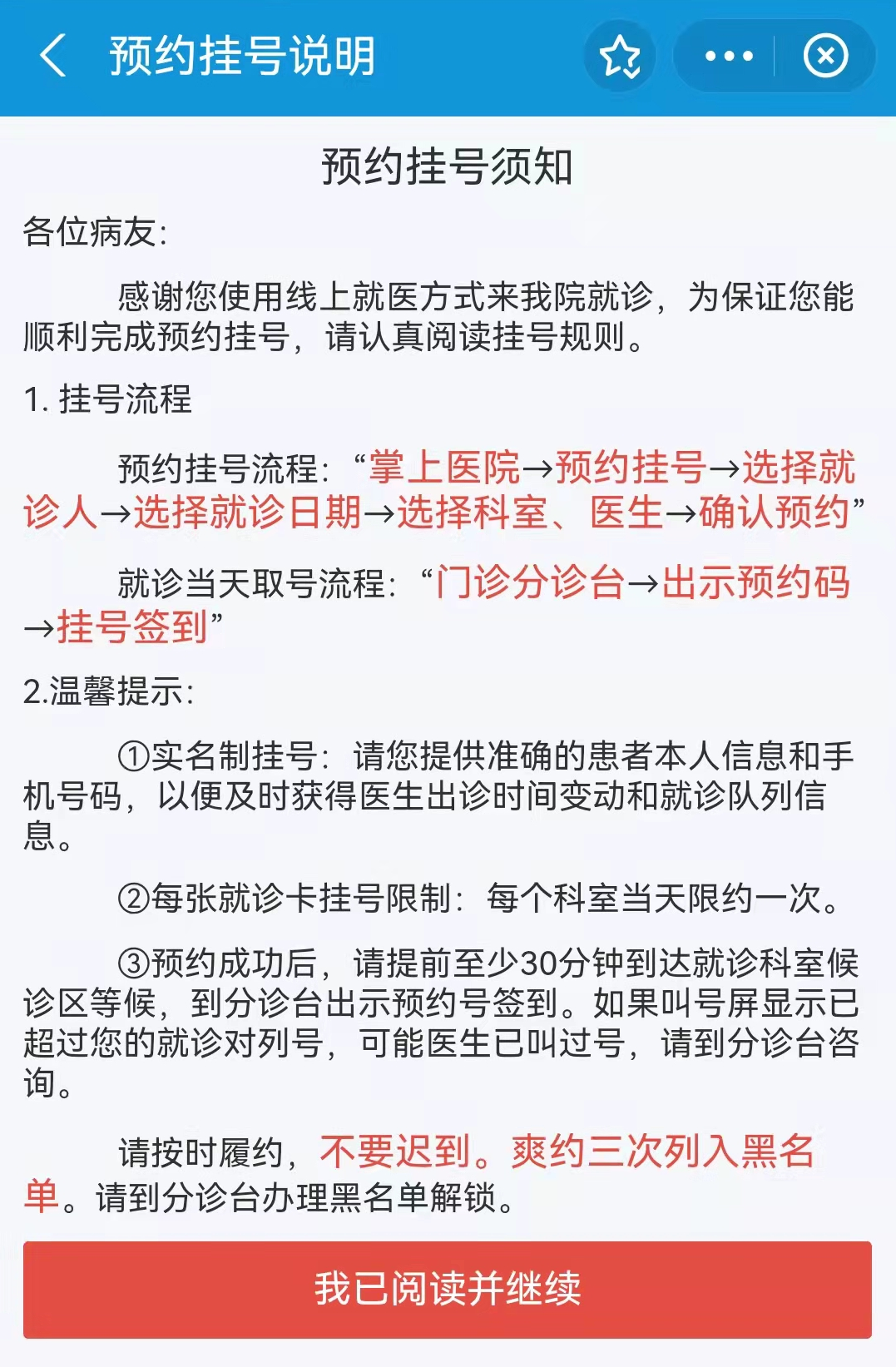
Task: Close the mini program
Action: pyautogui.click(x=825, y=57)
